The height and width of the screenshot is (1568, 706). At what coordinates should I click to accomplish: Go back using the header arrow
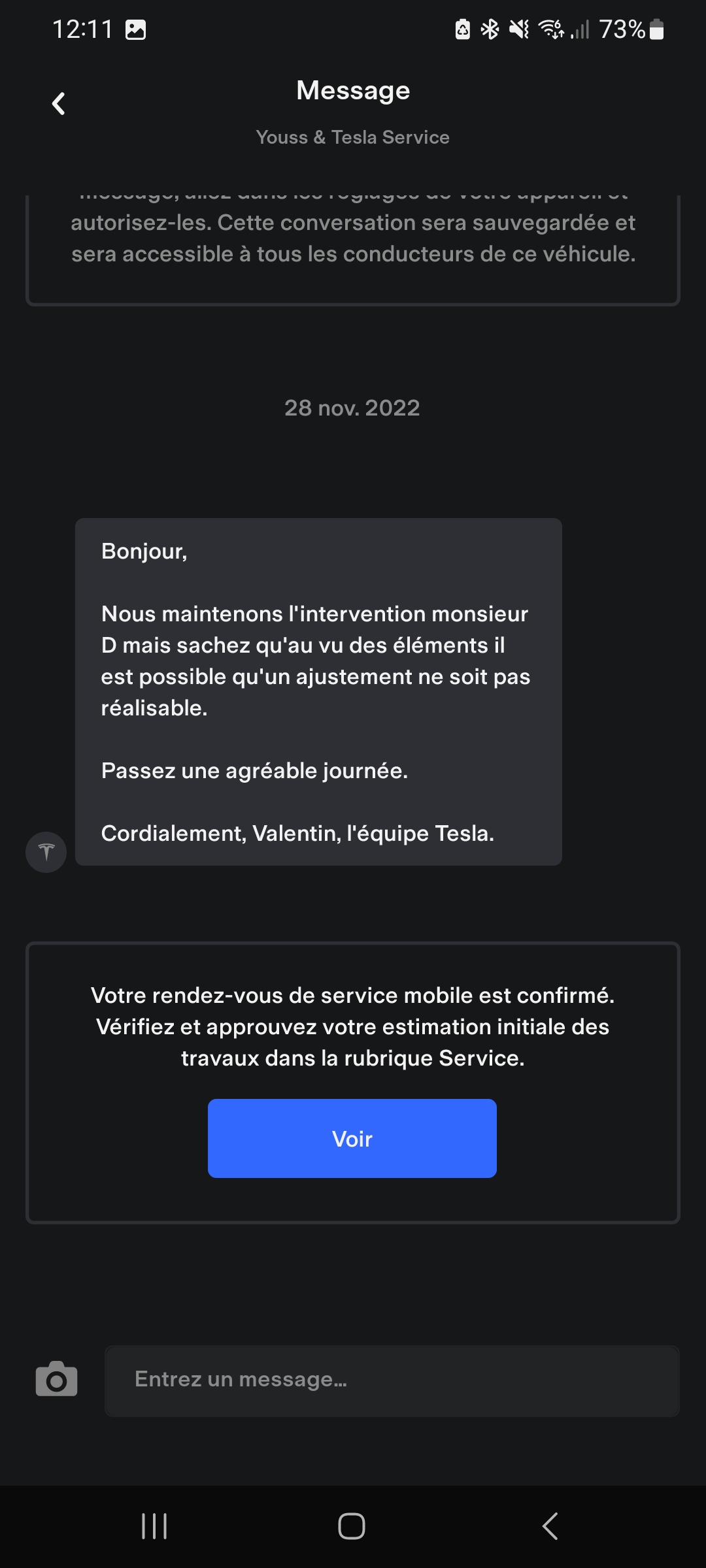[59, 103]
